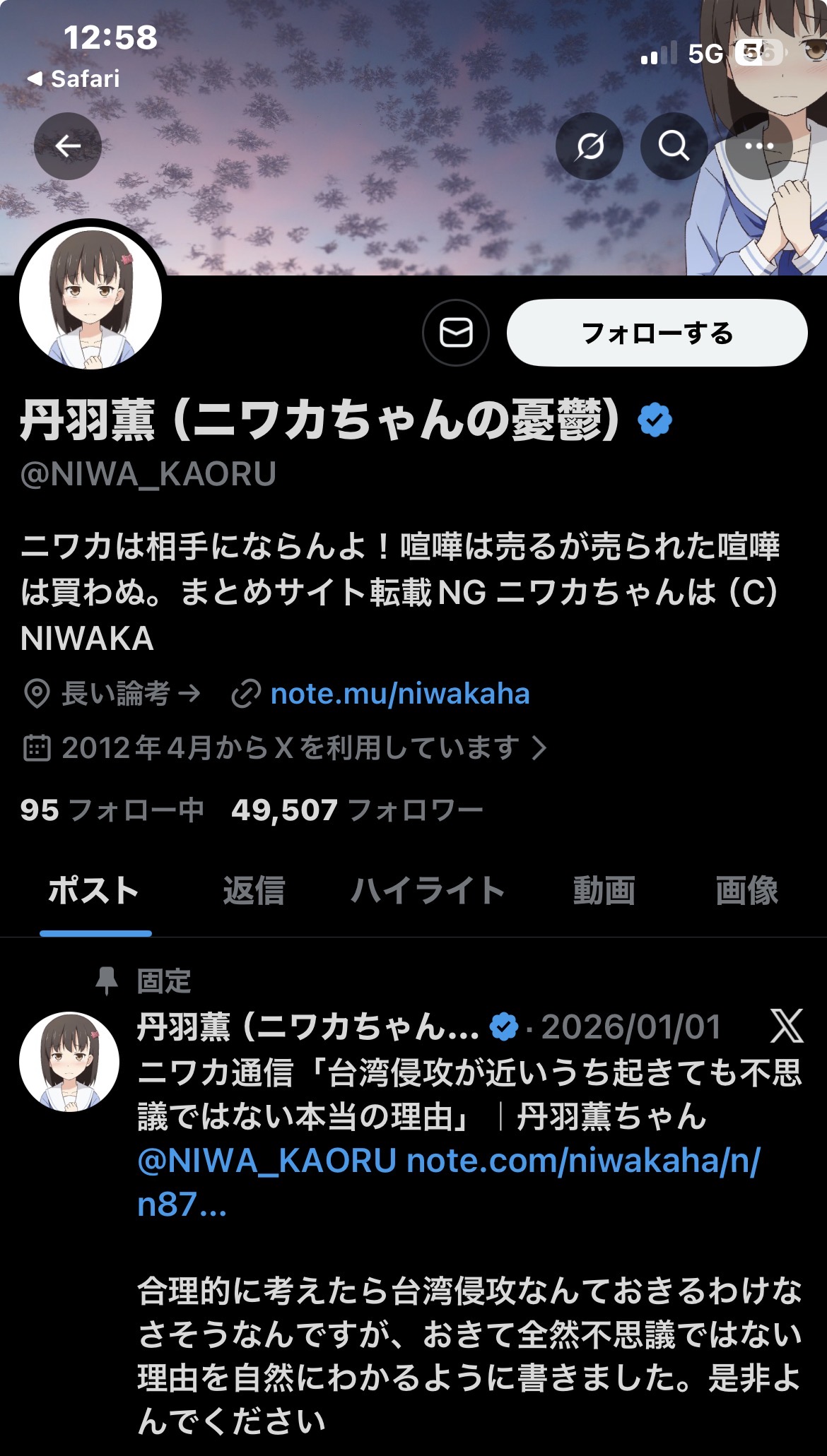
Task: View the 49,507 フォロワー list
Action: 357,810
